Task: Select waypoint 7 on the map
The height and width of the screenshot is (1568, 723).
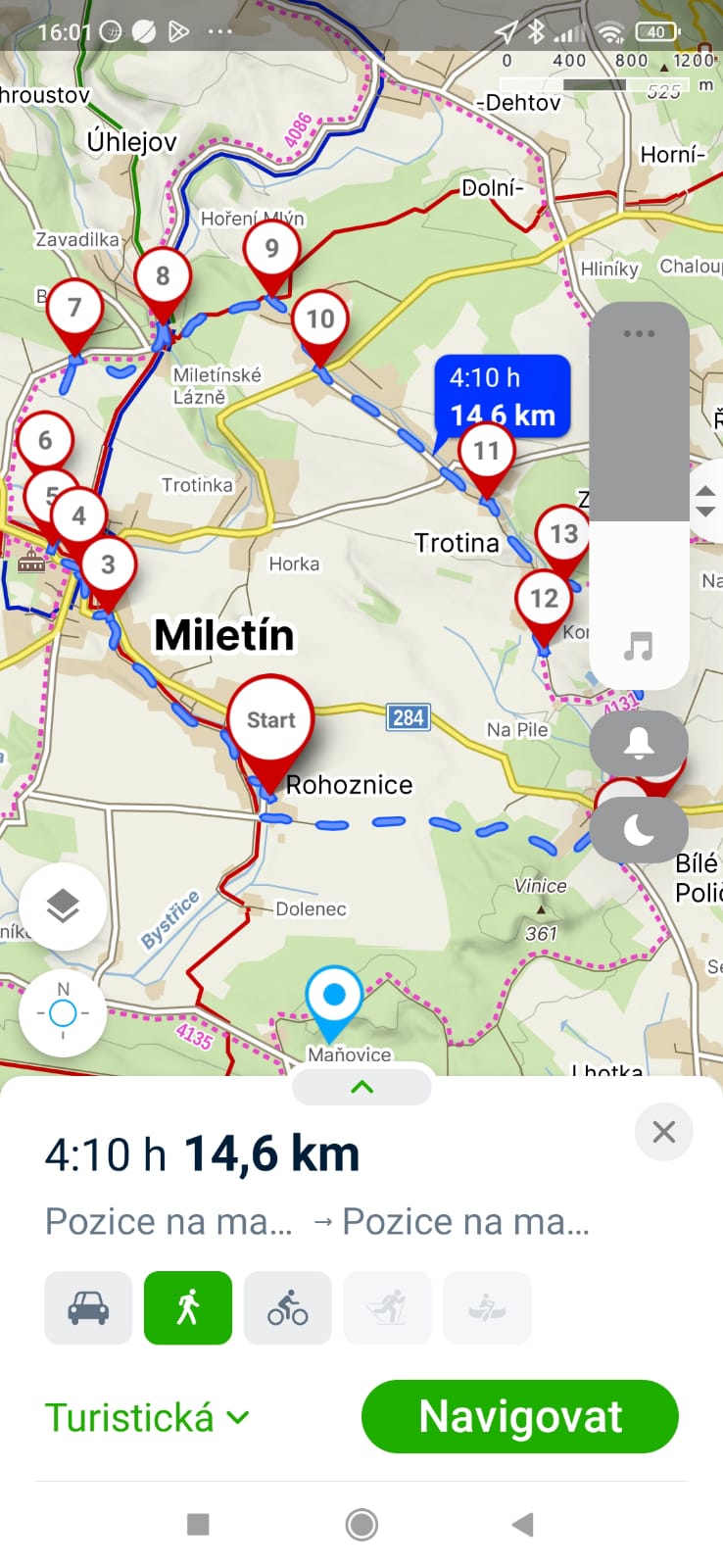Action: (x=74, y=309)
